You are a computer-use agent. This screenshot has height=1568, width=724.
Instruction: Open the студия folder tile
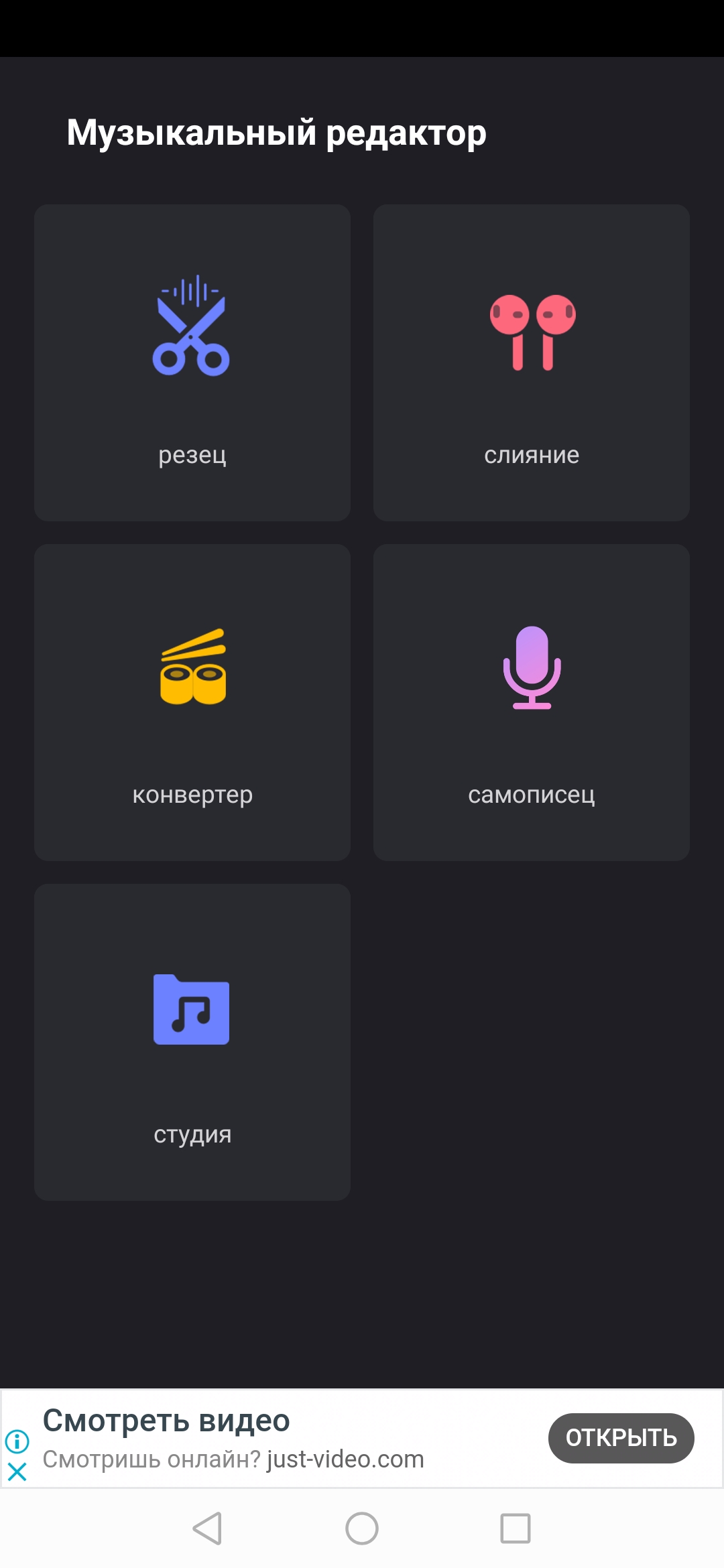click(192, 1042)
